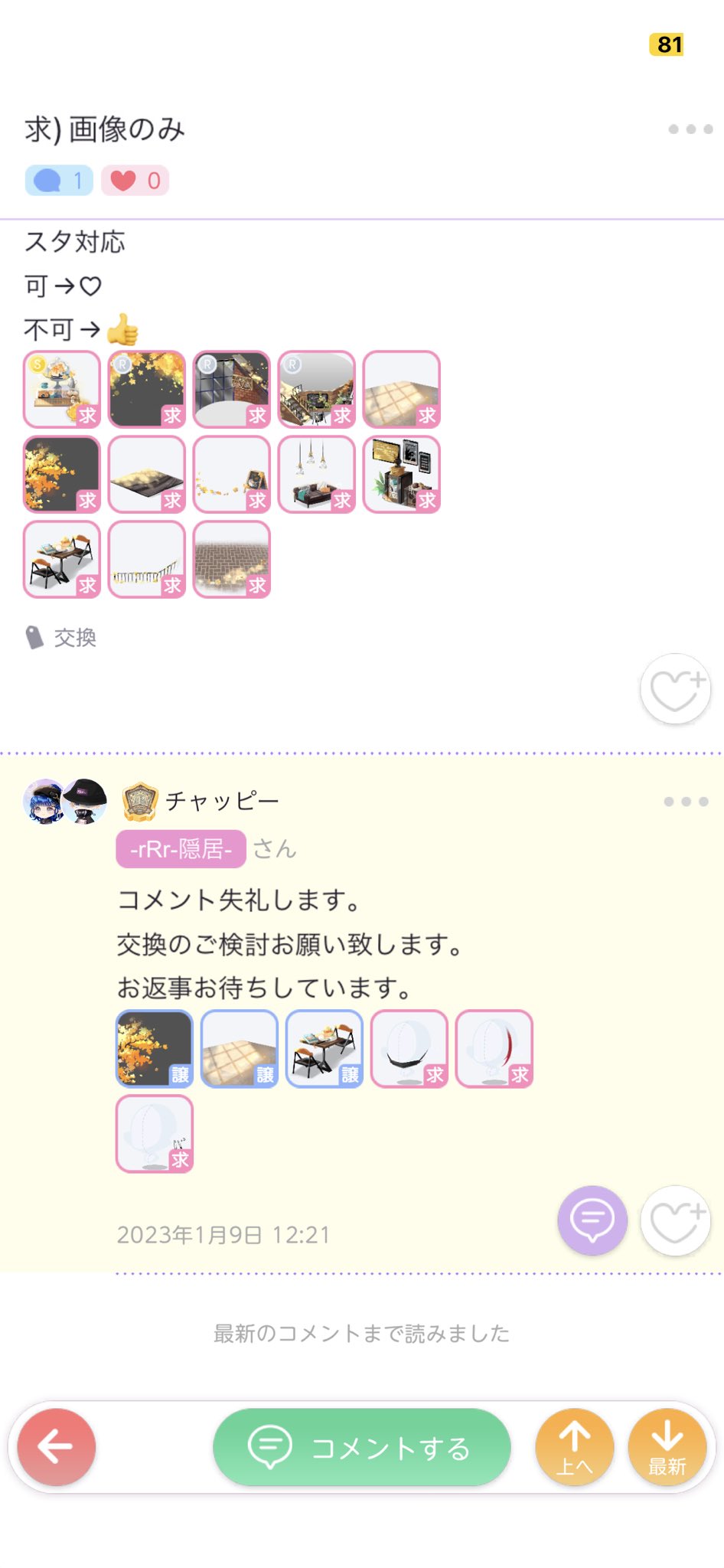Screen dimensions: 724x1568
Task: Open チャッピー's comment overflow menu
Action: (686, 802)
